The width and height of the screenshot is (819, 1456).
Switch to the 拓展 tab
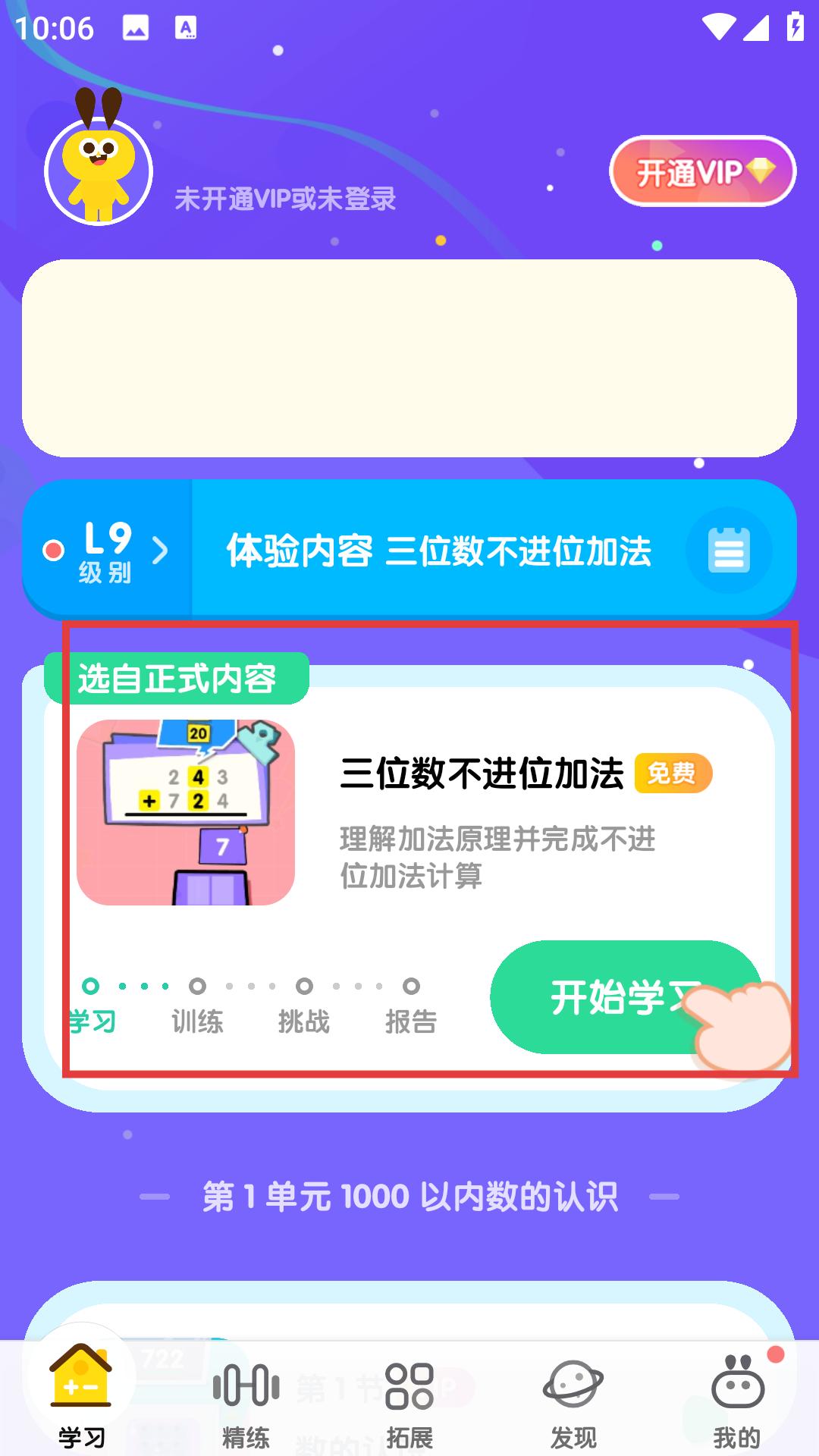pyautogui.click(x=409, y=1403)
